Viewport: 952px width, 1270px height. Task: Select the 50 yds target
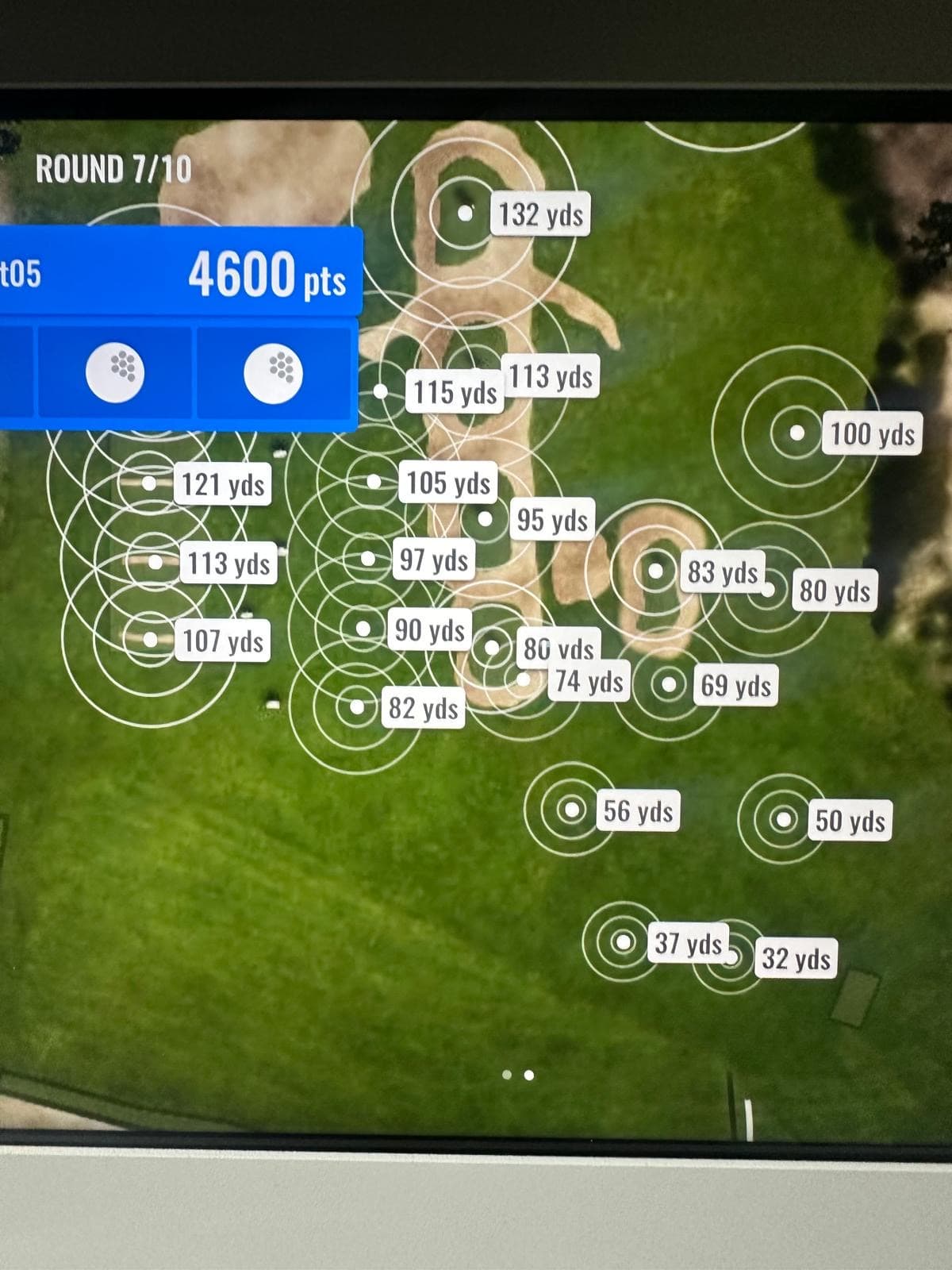click(784, 819)
